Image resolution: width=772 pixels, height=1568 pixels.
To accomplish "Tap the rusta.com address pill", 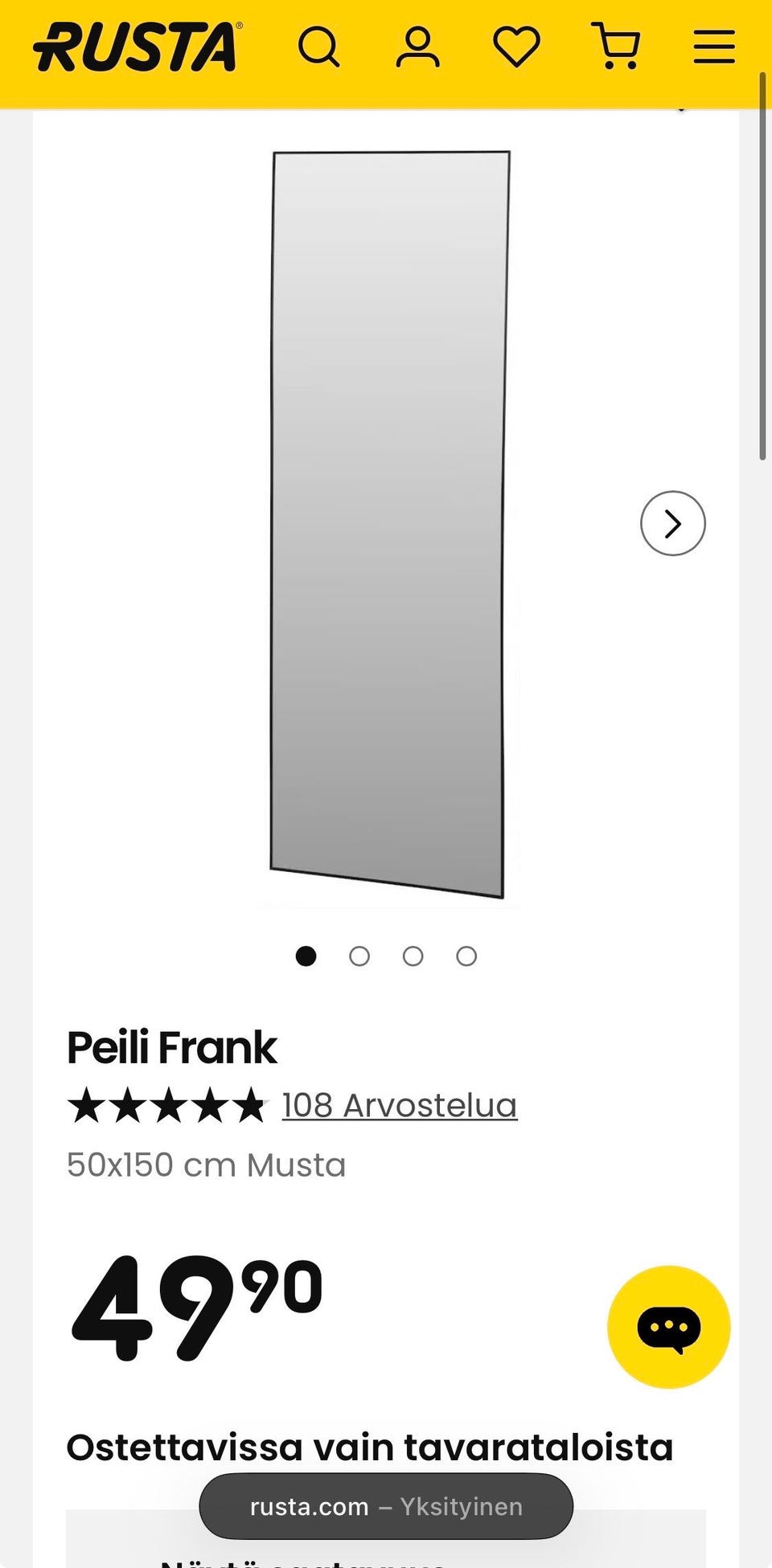I will click(x=386, y=1506).
